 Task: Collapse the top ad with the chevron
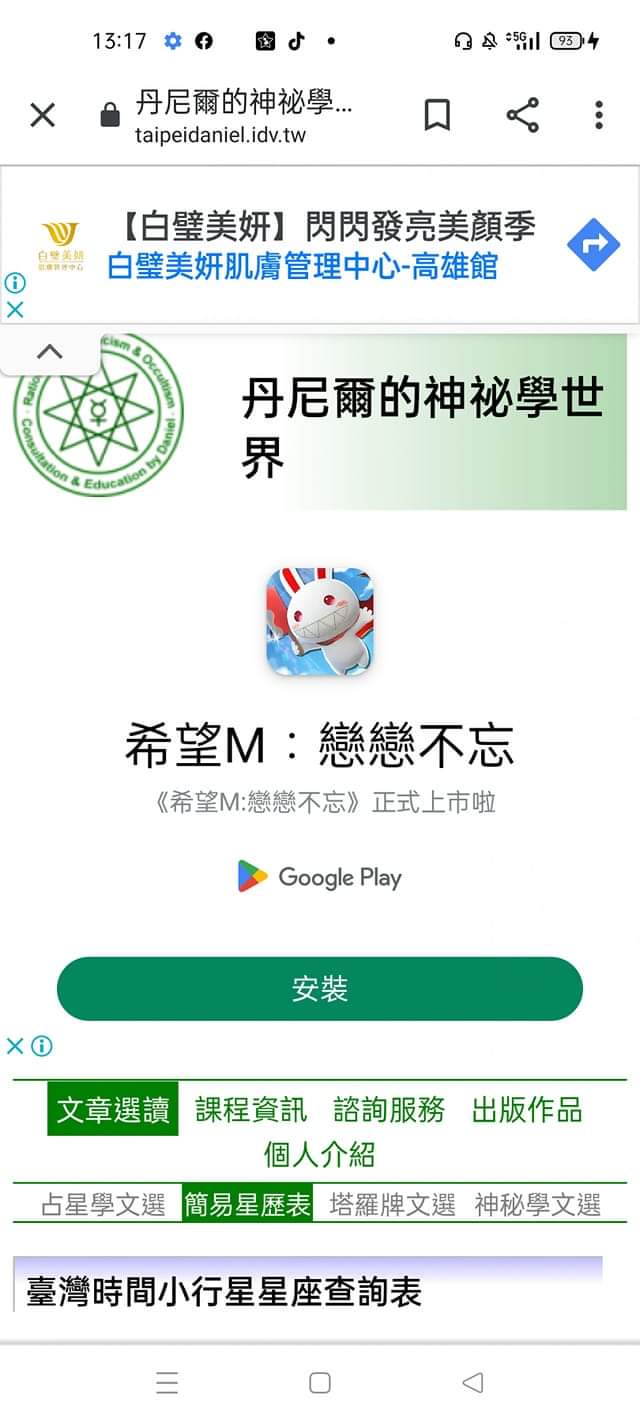49,352
